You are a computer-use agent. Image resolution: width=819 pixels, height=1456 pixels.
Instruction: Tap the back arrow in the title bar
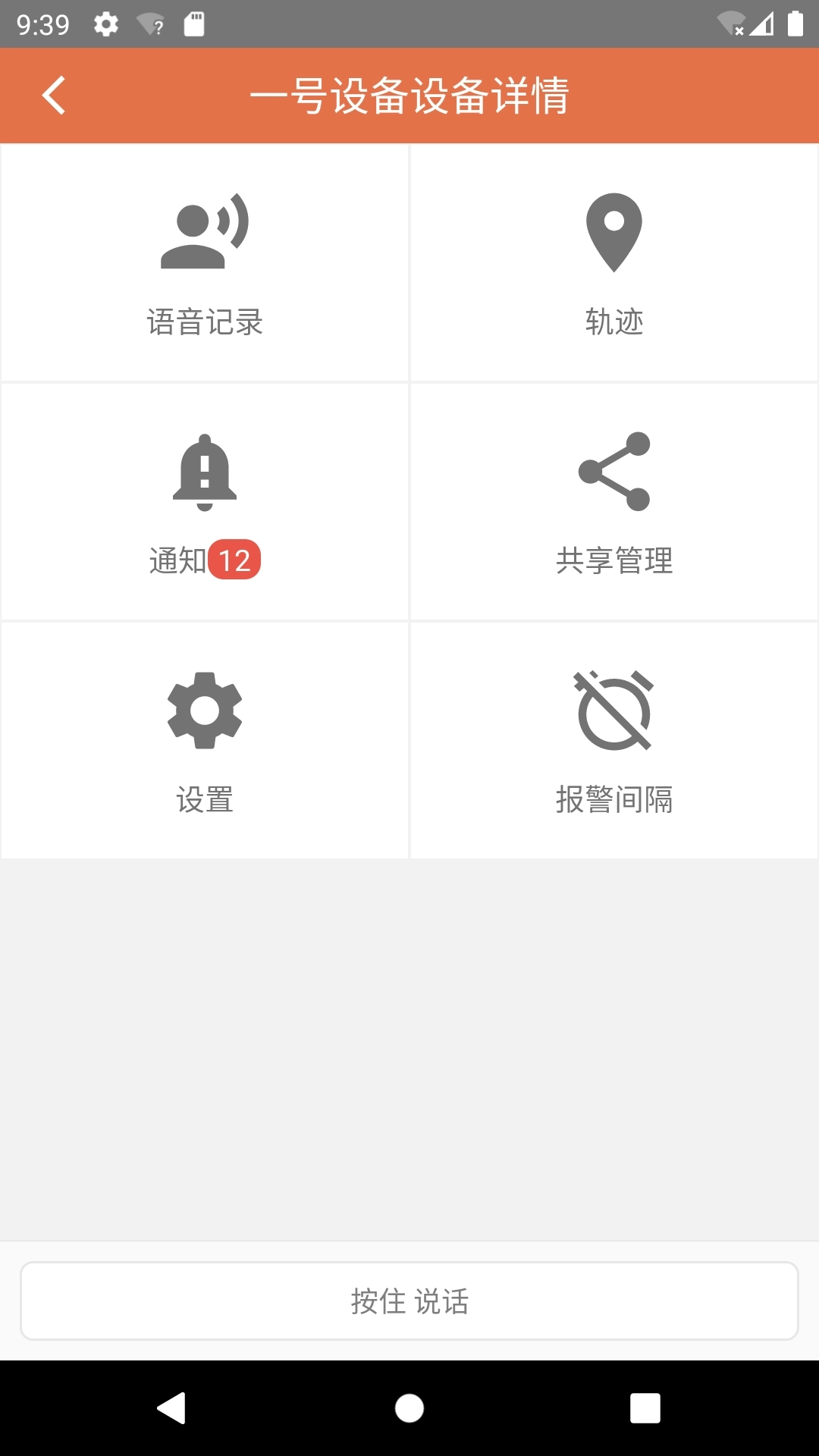pyautogui.click(x=53, y=95)
